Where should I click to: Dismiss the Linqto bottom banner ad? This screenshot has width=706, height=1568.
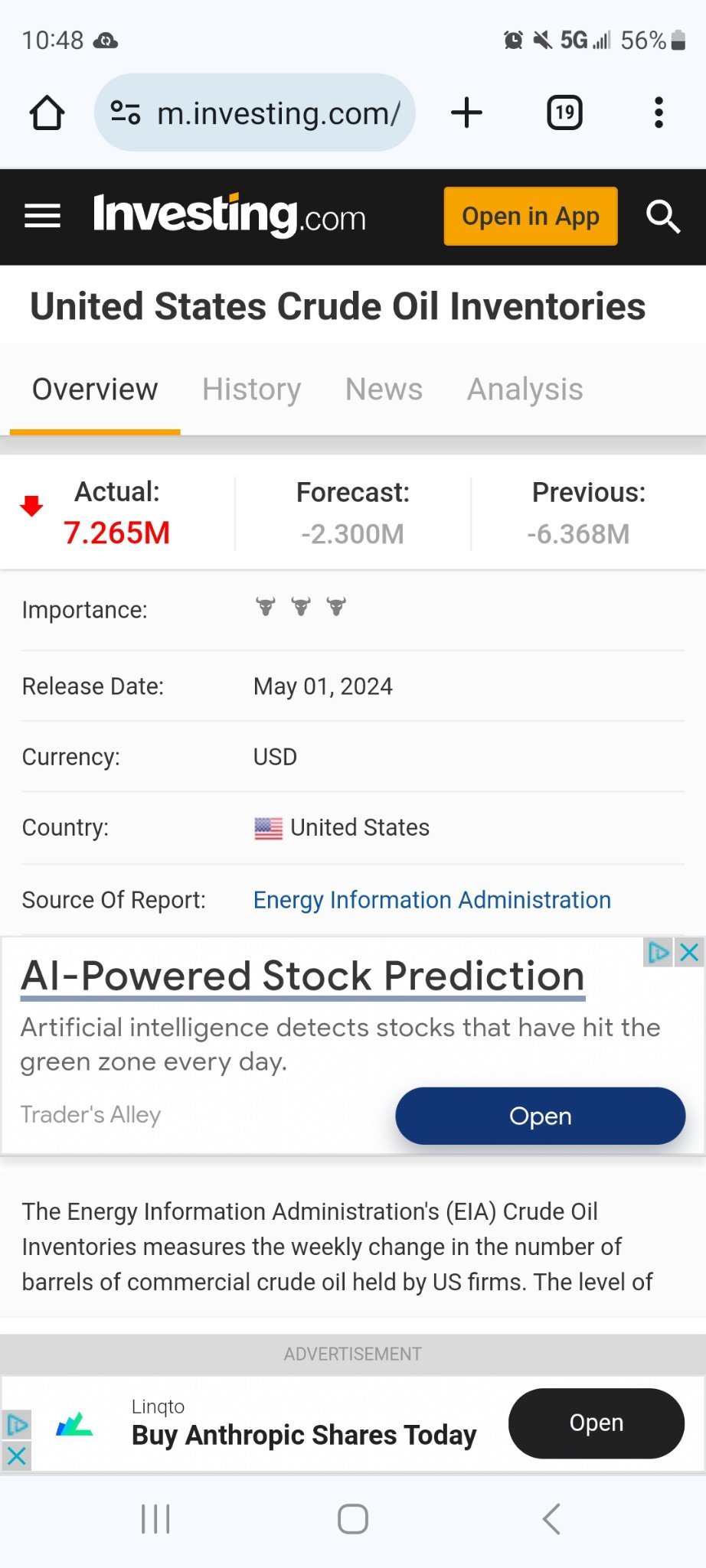pos(17,1456)
